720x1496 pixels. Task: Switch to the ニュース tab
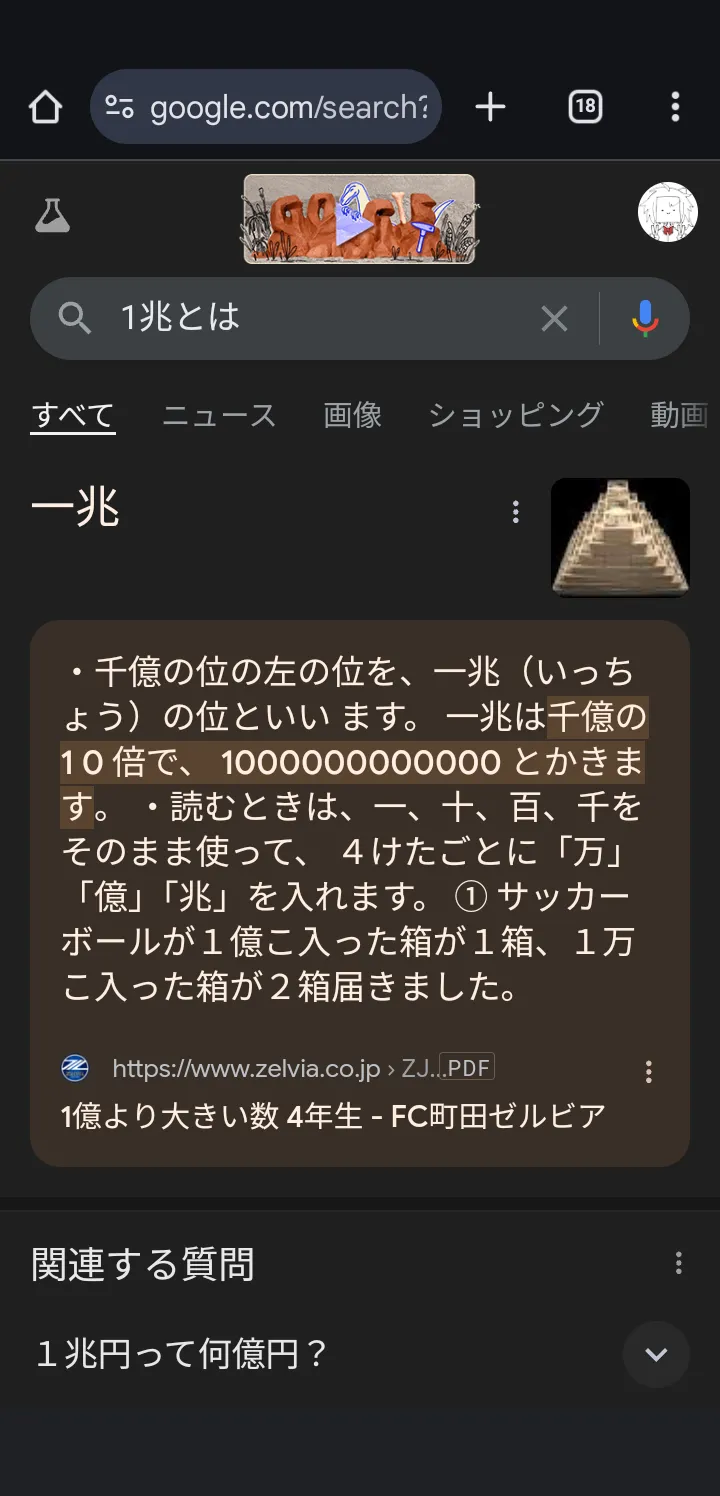point(219,415)
